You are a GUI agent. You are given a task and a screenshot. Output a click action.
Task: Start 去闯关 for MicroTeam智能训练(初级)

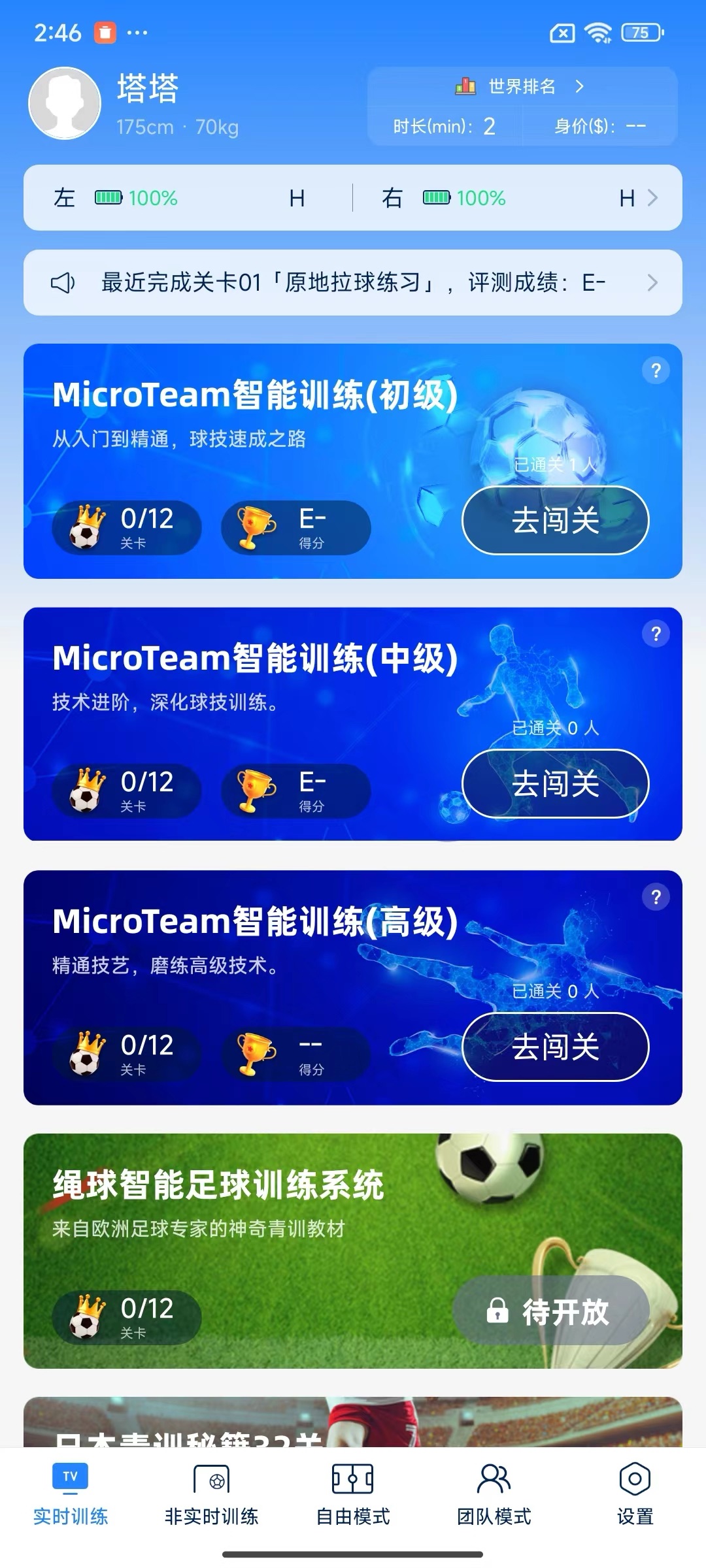[555, 521]
